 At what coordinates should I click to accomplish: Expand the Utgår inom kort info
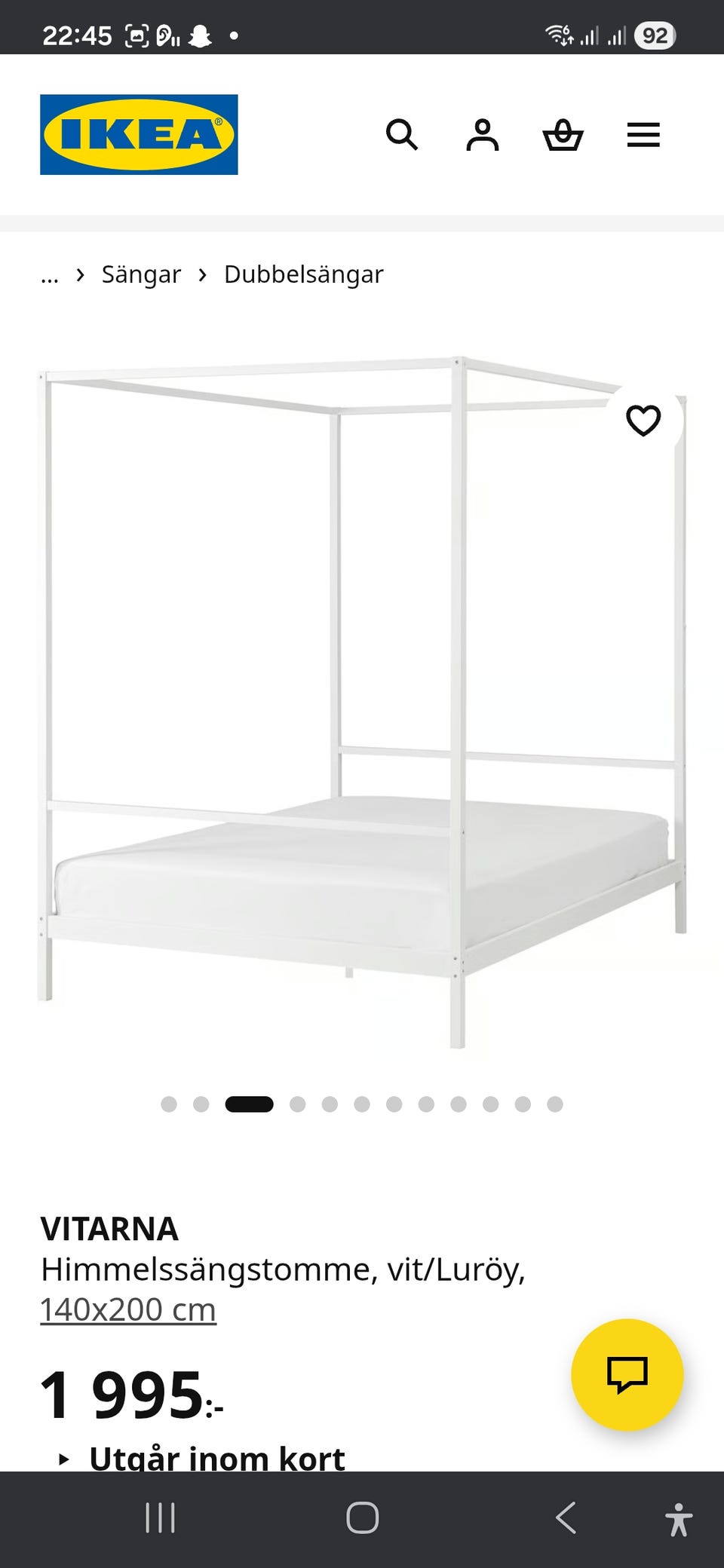204,1458
